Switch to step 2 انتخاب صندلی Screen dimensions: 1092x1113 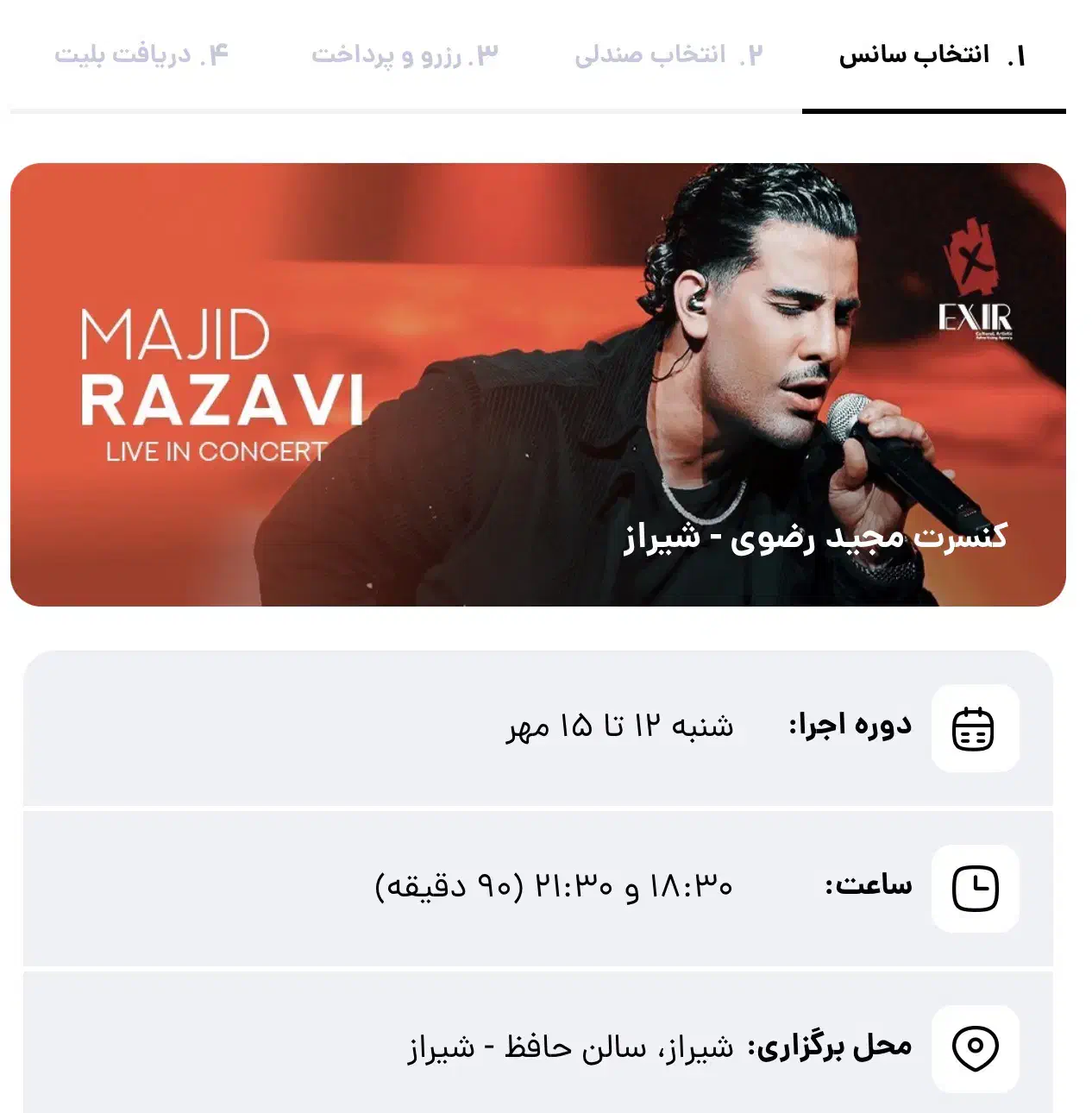coord(669,55)
